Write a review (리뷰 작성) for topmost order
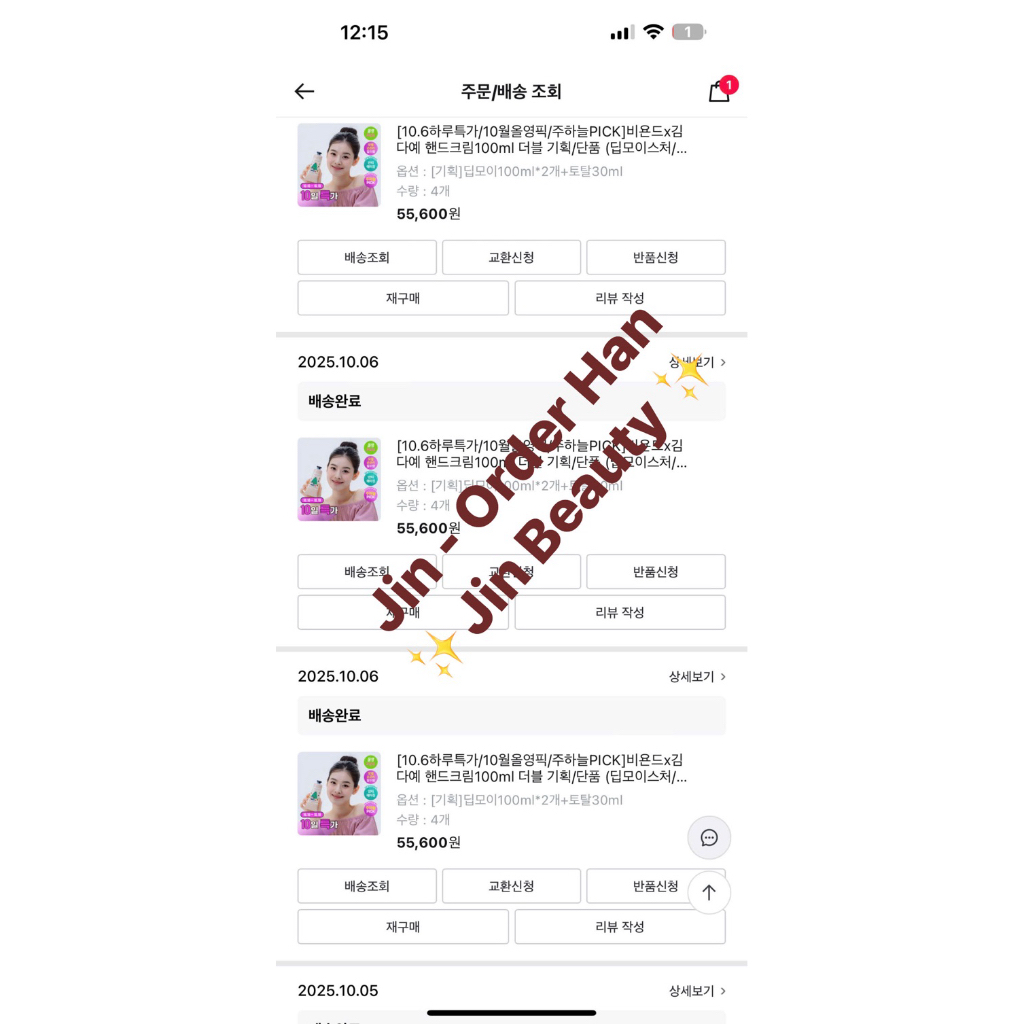The image size is (1024, 1024). click(620, 298)
